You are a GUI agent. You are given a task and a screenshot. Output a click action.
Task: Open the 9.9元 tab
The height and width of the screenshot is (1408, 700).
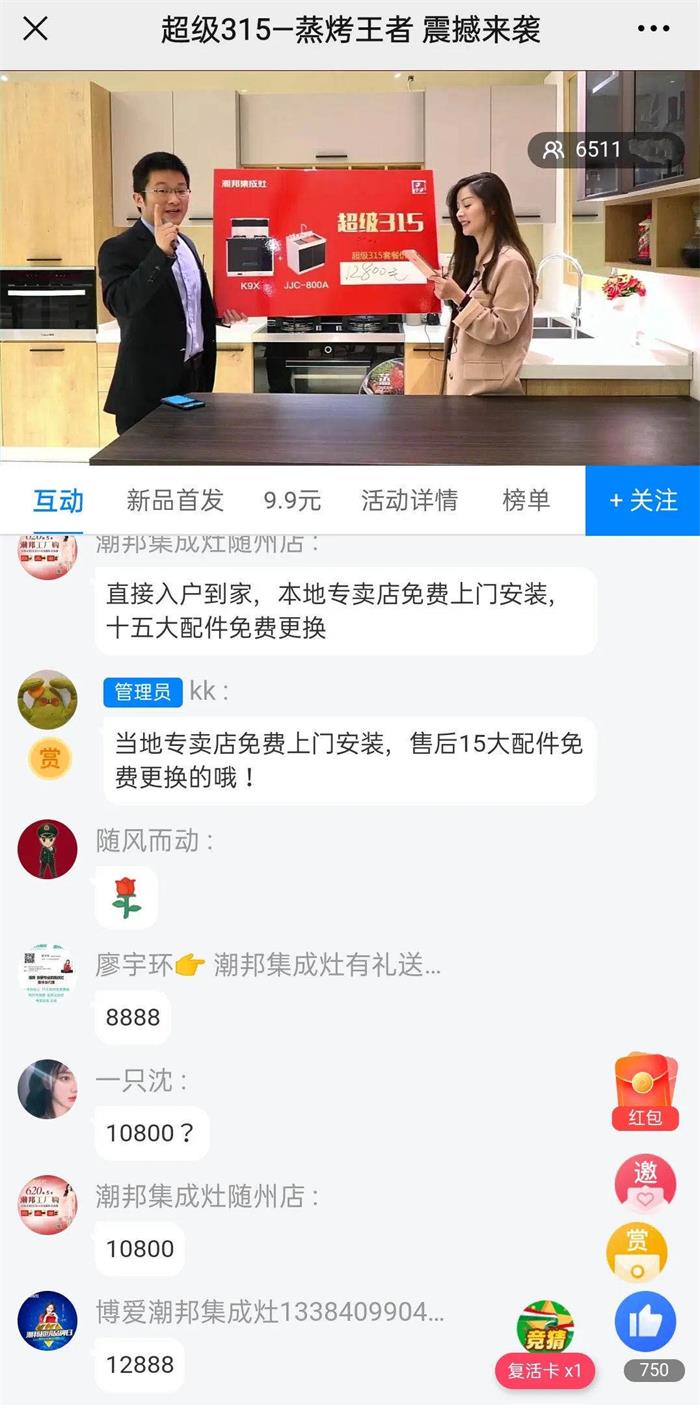(292, 500)
